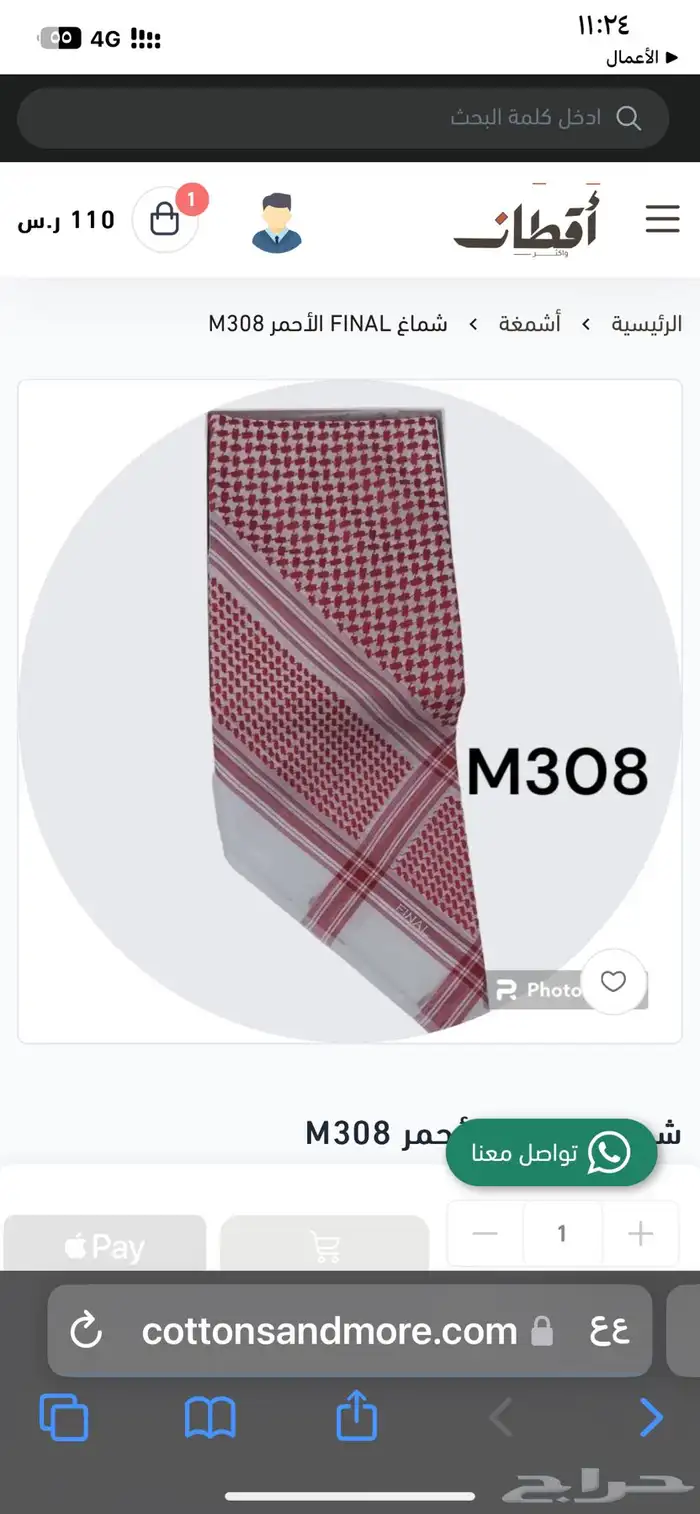This screenshot has height=1514, width=700.
Task: Decrease quantity with the minus button
Action: (485, 1234)
